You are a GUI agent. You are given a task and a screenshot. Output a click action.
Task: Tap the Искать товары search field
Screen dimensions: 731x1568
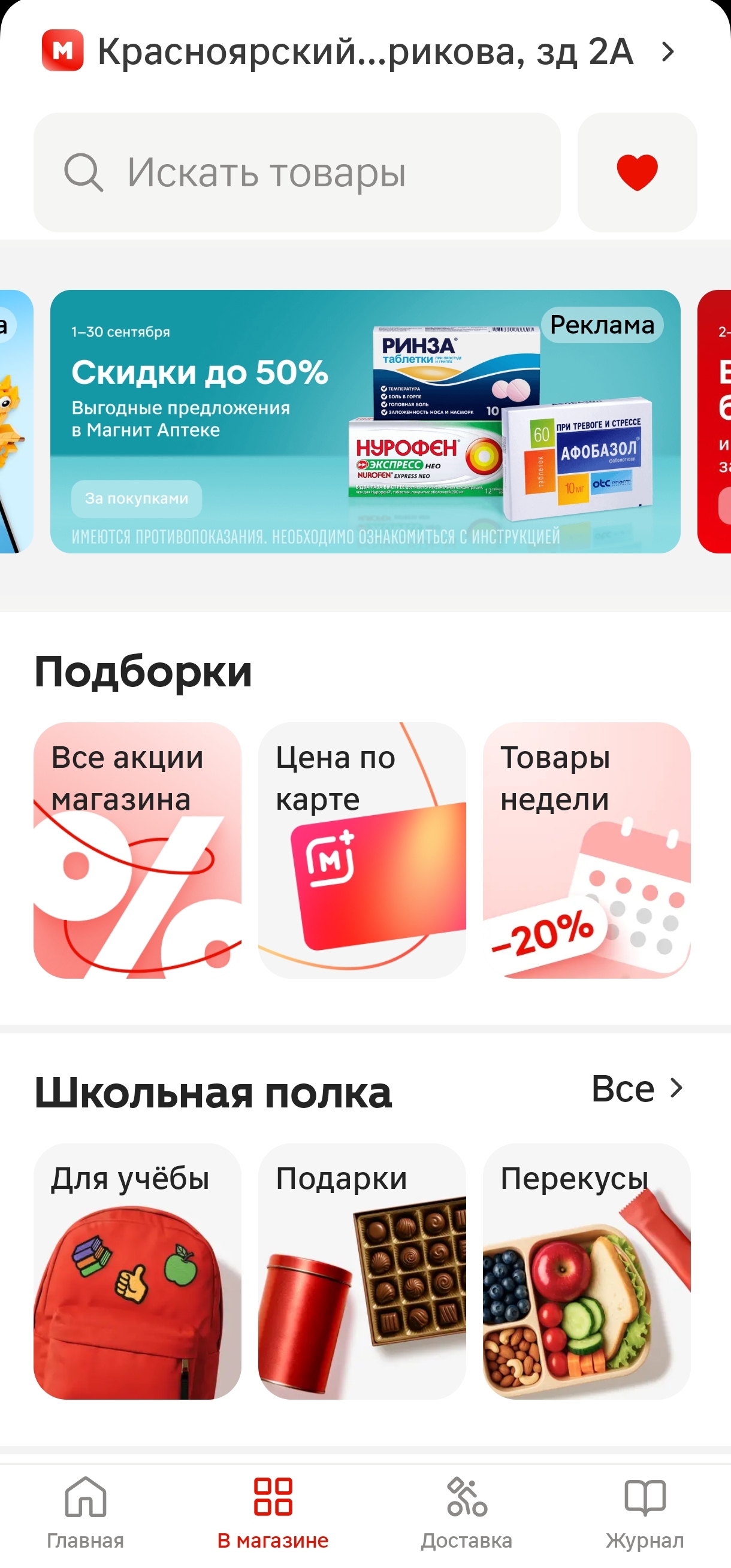(x=297, y=172)
